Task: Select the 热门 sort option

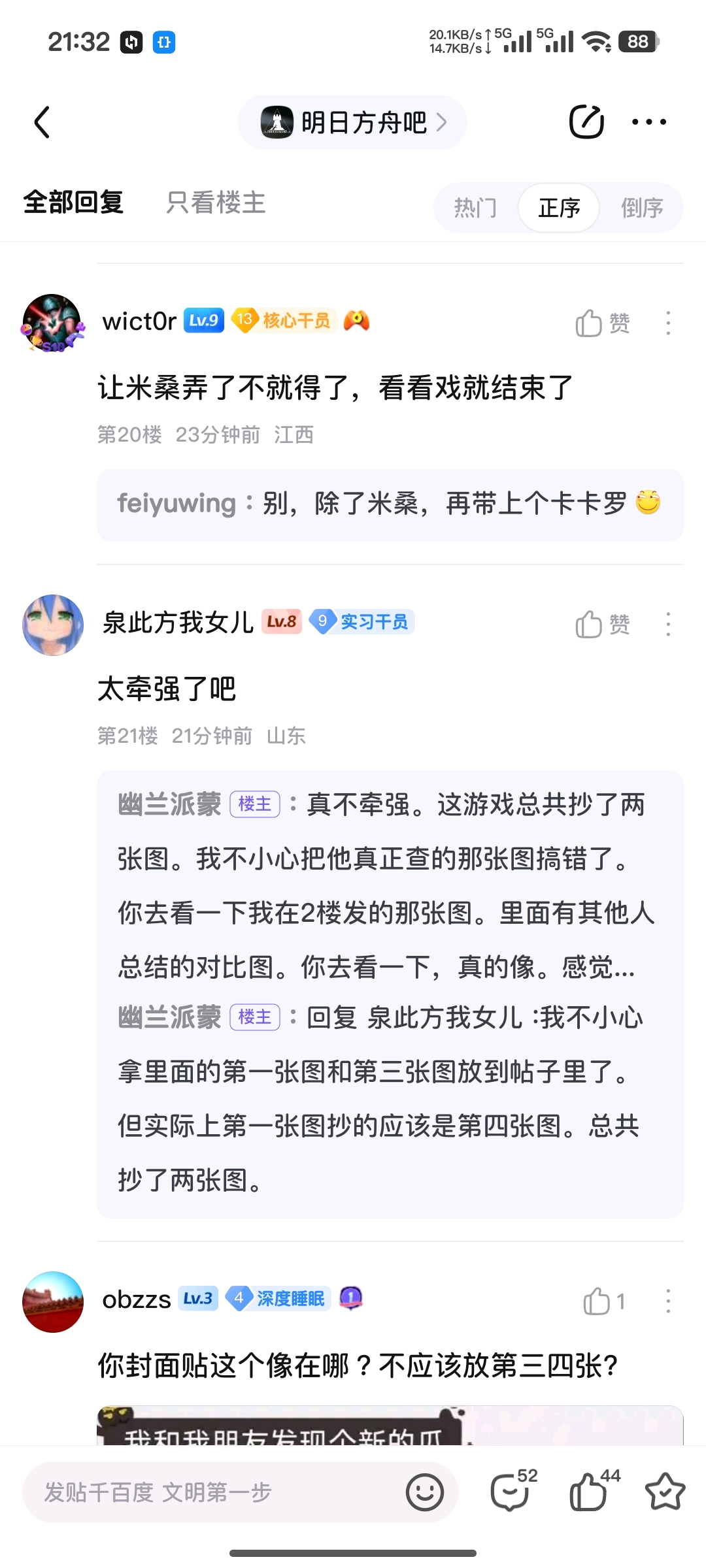Action: tap(475, 208)
